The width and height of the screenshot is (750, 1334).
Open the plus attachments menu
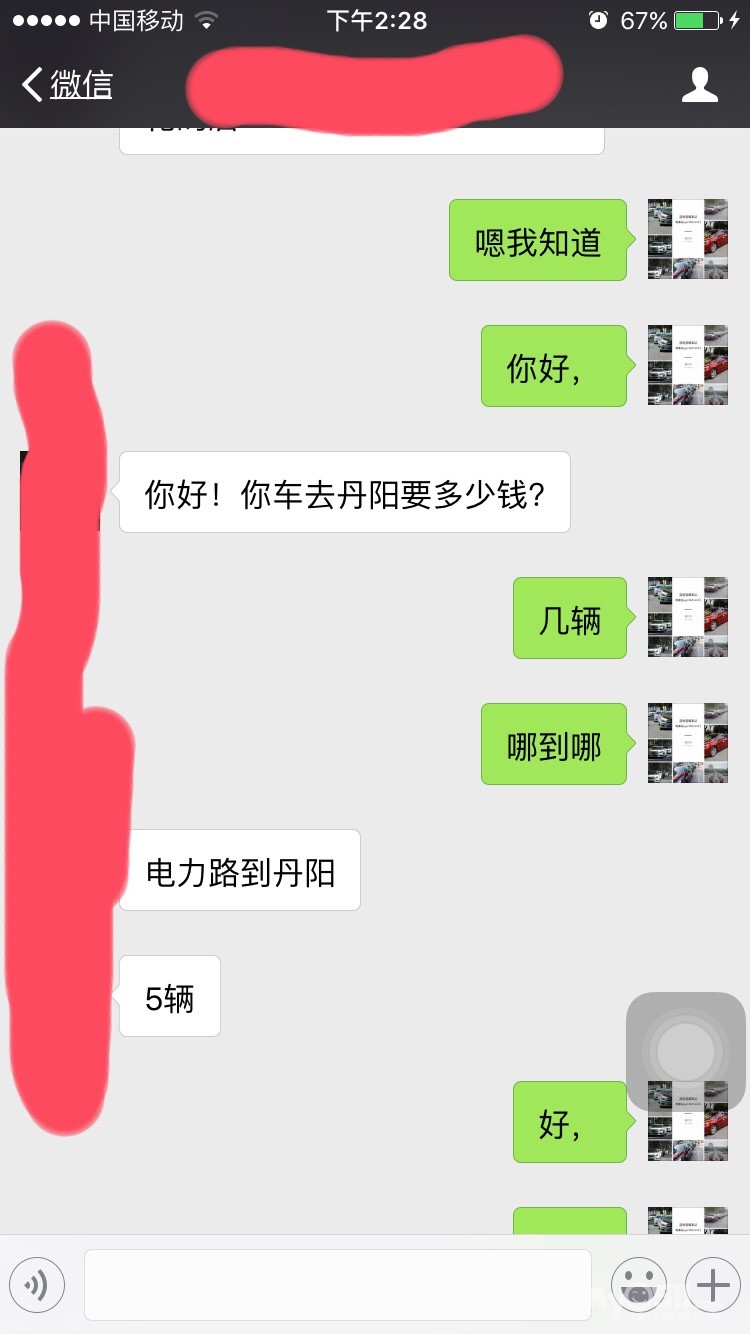click(x=712, y=1284)
